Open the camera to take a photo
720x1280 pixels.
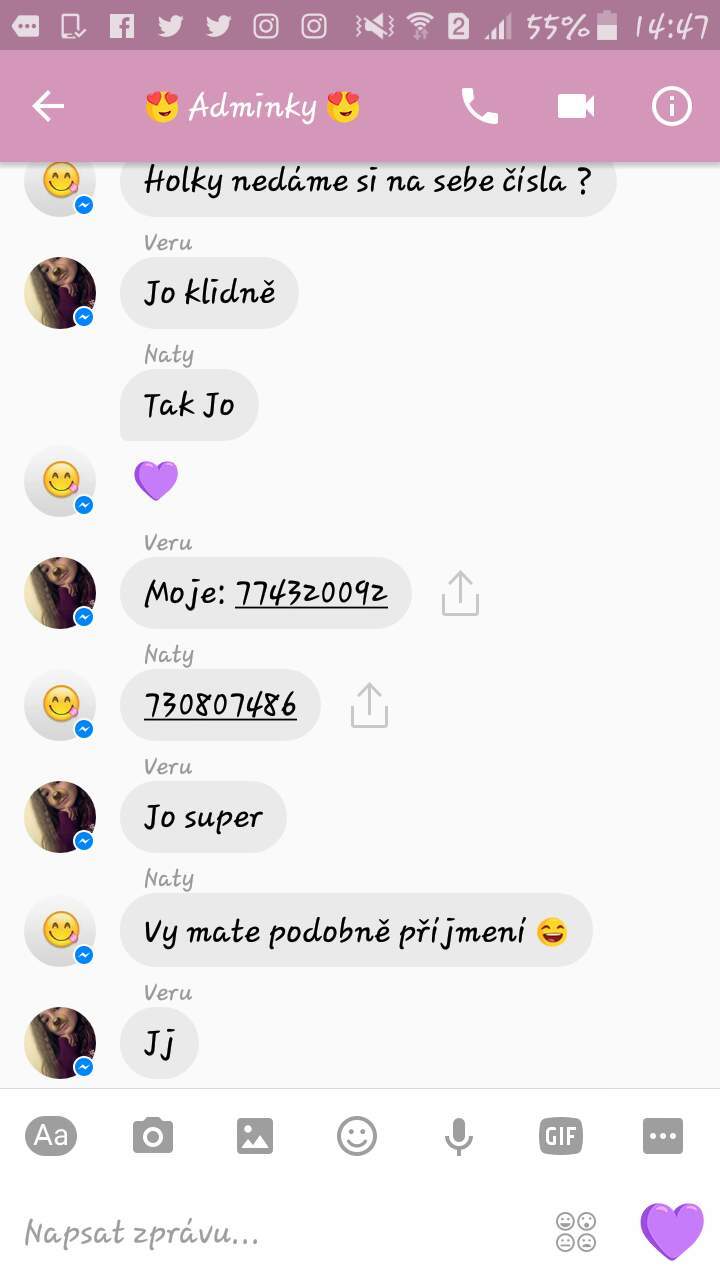point(153,1136)
